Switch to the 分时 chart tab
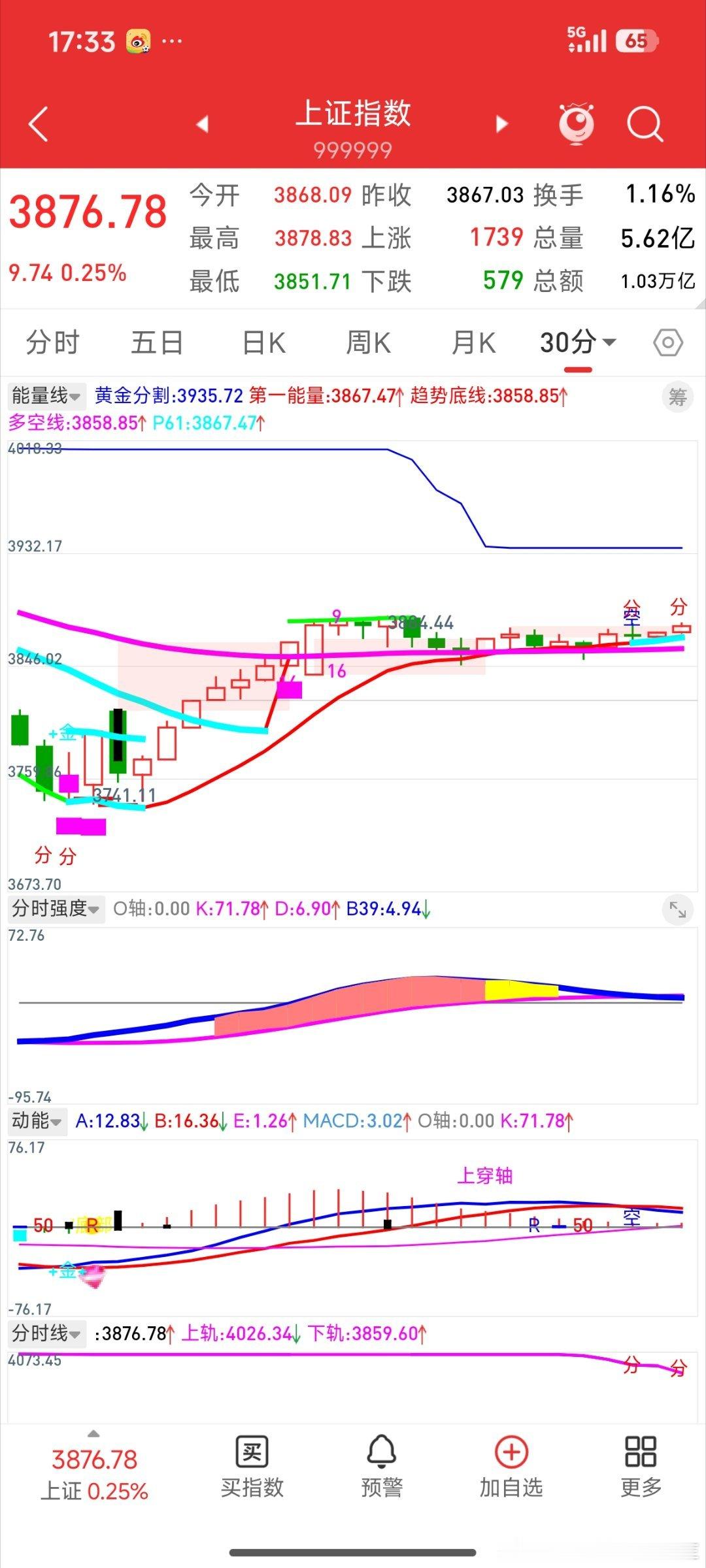 point(52,342)
